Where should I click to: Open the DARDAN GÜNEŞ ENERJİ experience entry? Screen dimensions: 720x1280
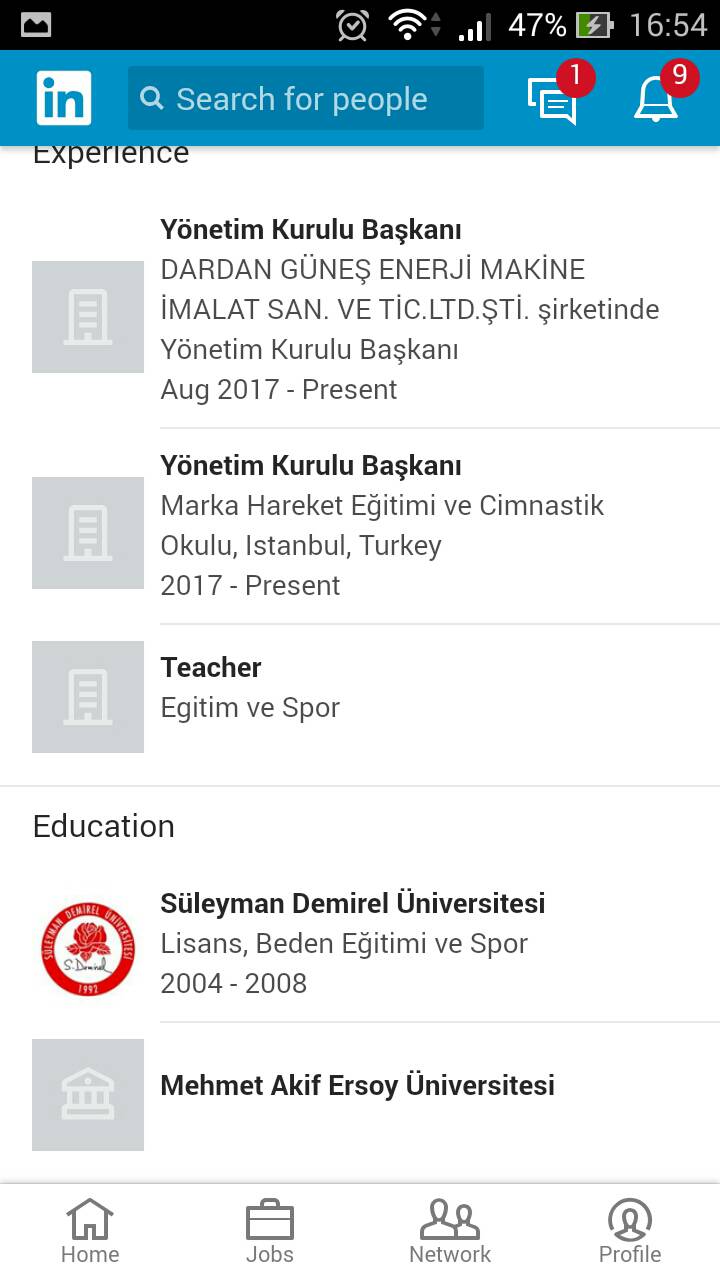(x=360, y=310)
